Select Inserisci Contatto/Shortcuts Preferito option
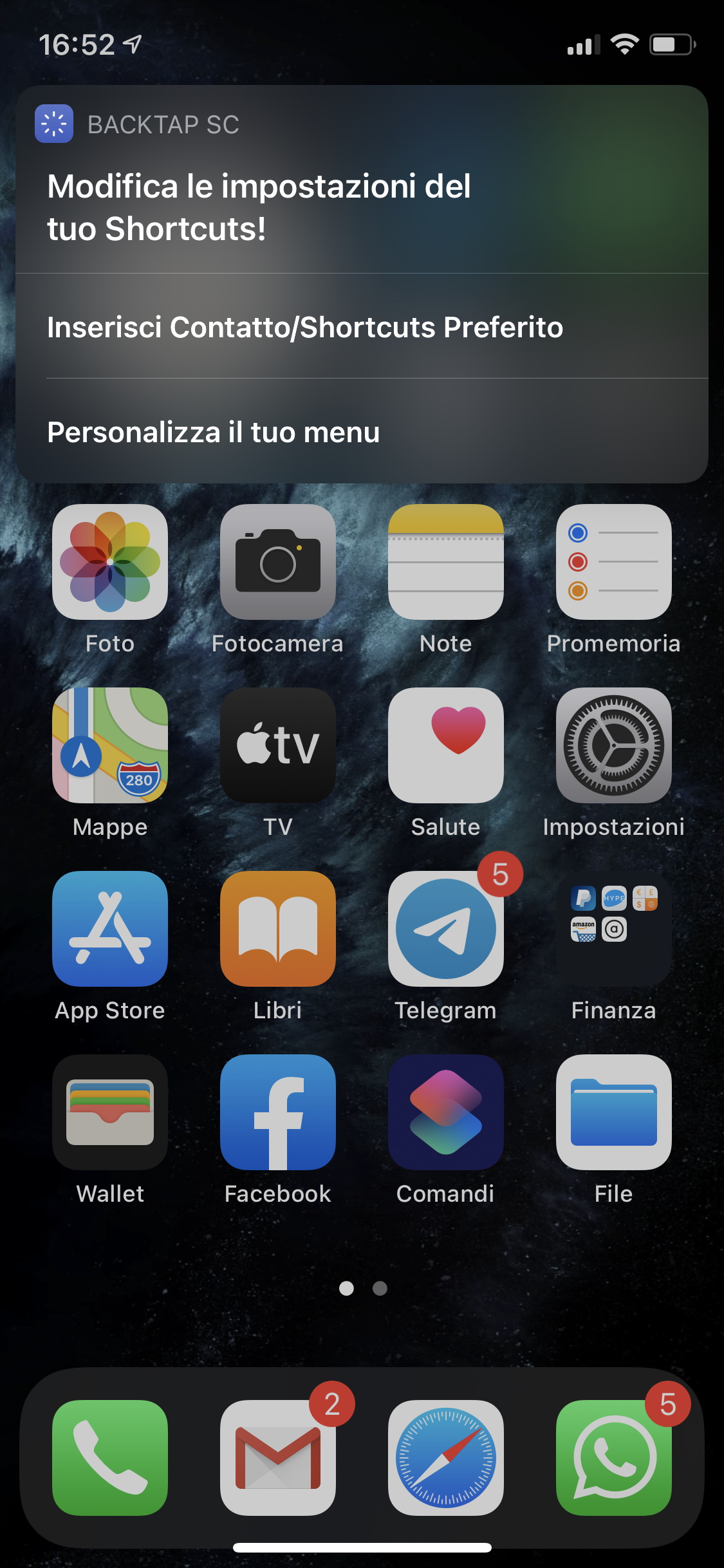Image resolution: width=724 pixels, height=1568 pixels. point(305,327)
